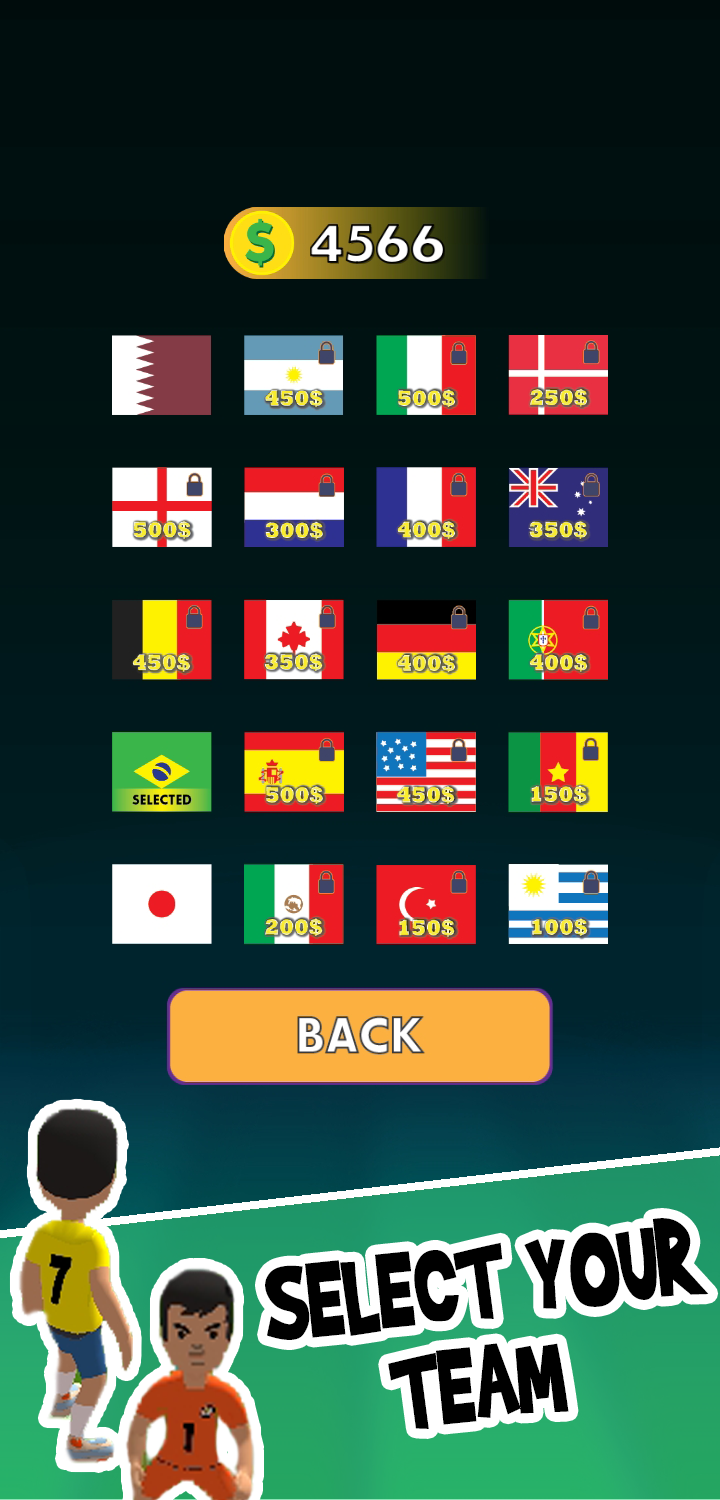
Task: Select the Qatar flag team
Action: [x=162, y=375]
